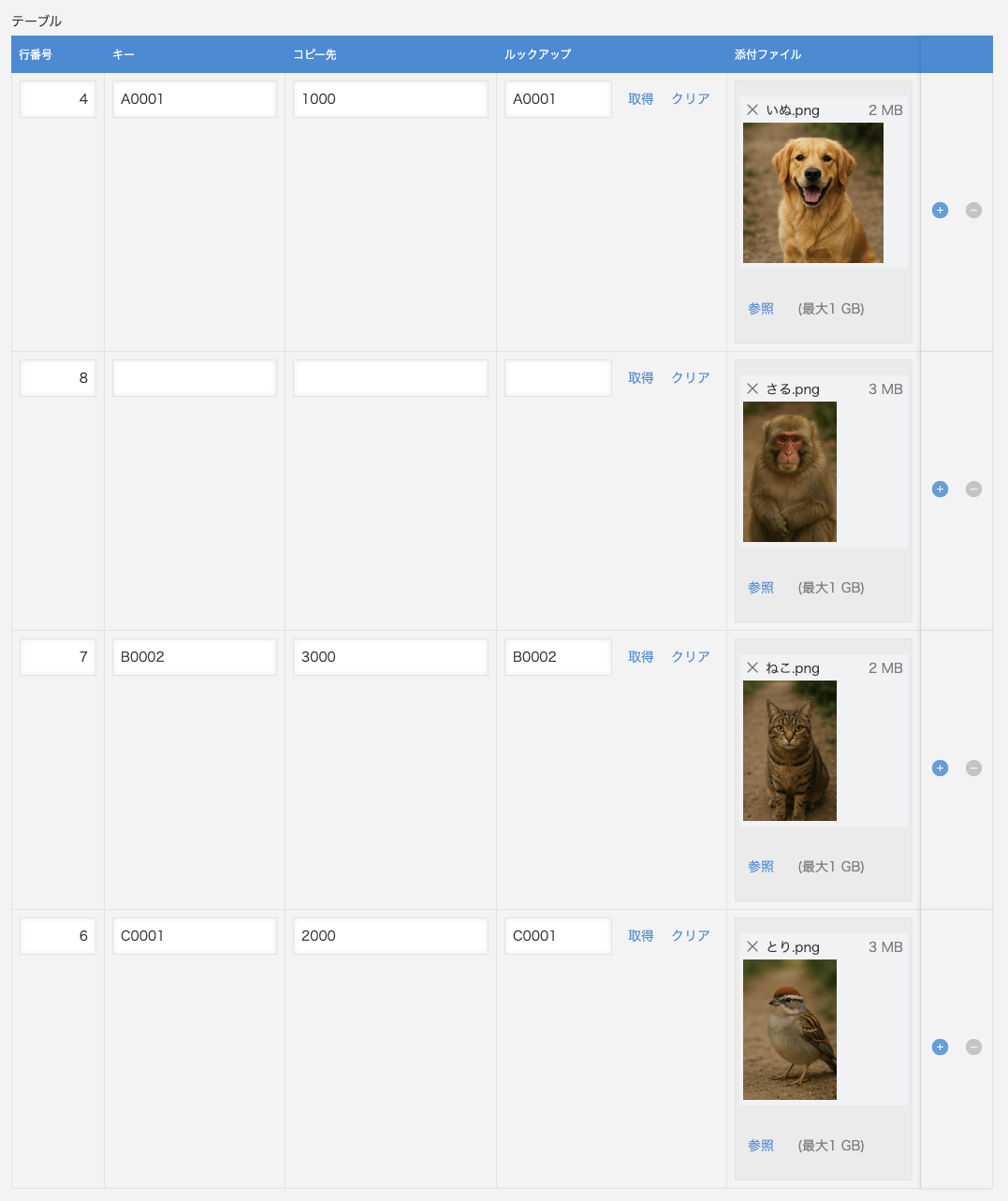The image size is (1008, 1201).
Task: Remove the さる.png attachment
Action: [x=752, y=389]
